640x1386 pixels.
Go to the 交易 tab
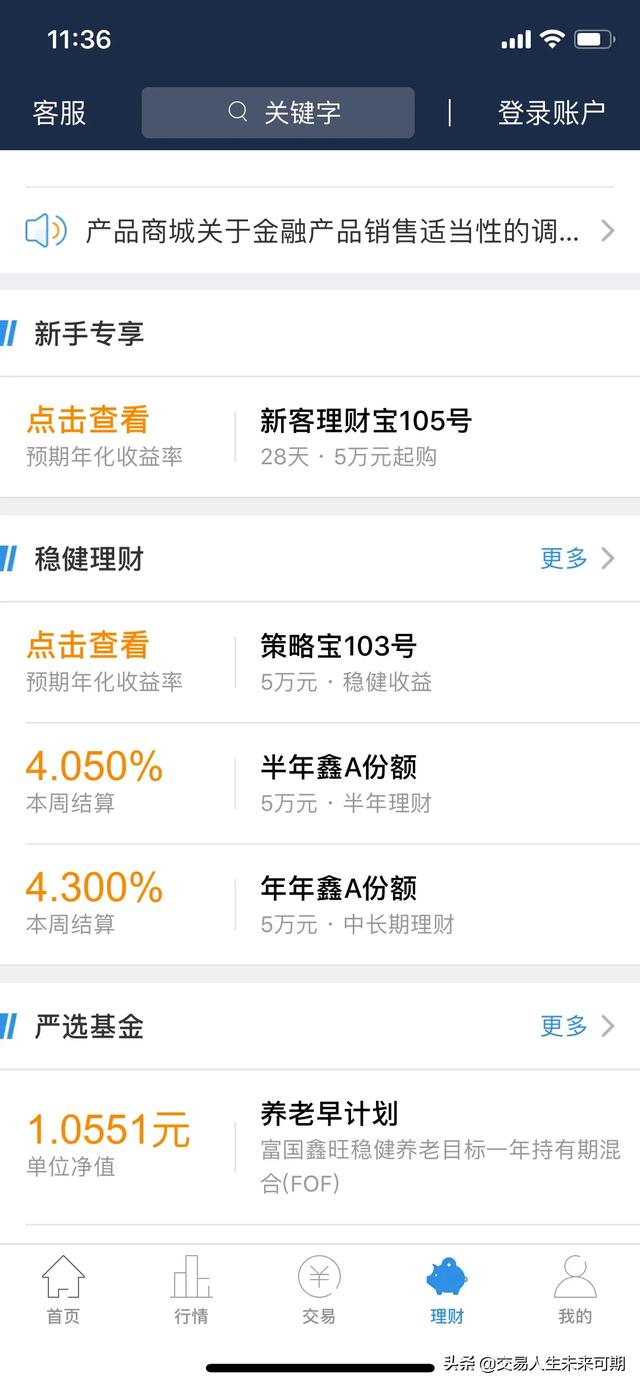click(319, 1290)
